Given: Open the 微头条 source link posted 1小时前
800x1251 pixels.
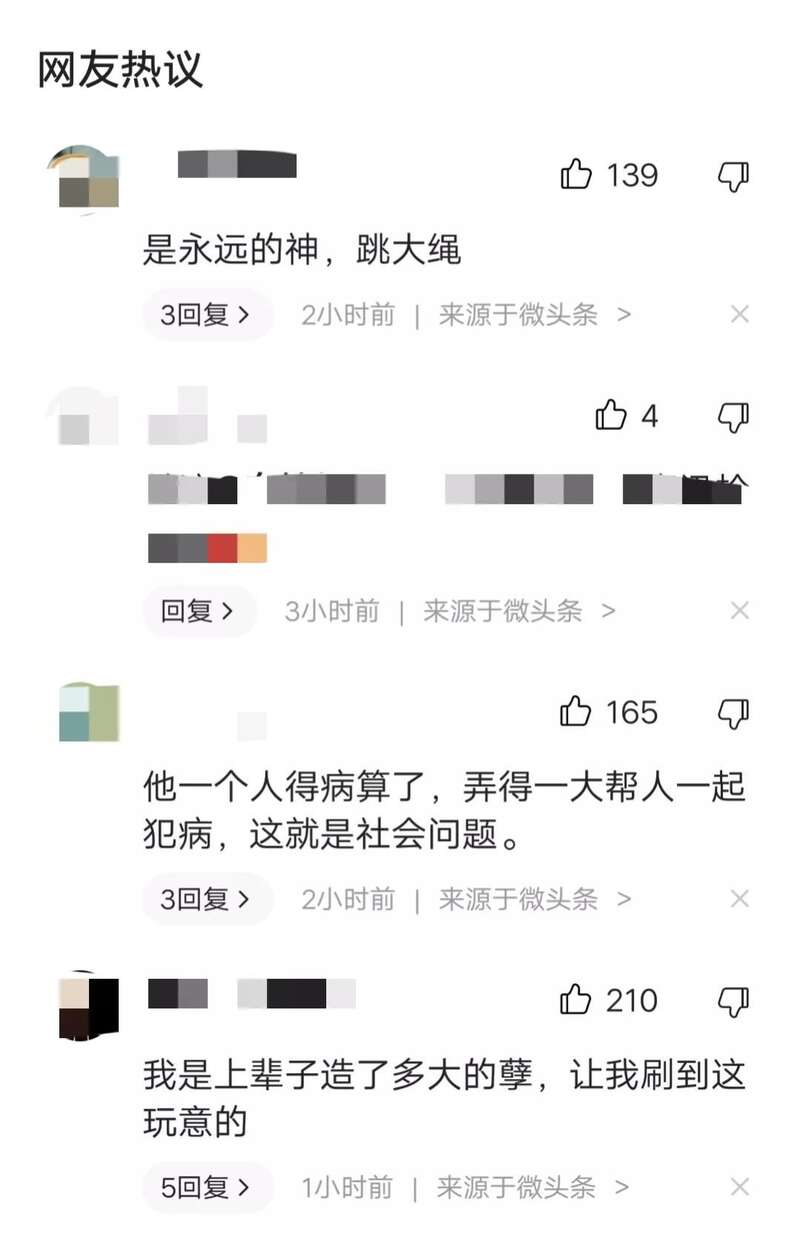Looking at the screenshot, I should (x=532, y=1187).
